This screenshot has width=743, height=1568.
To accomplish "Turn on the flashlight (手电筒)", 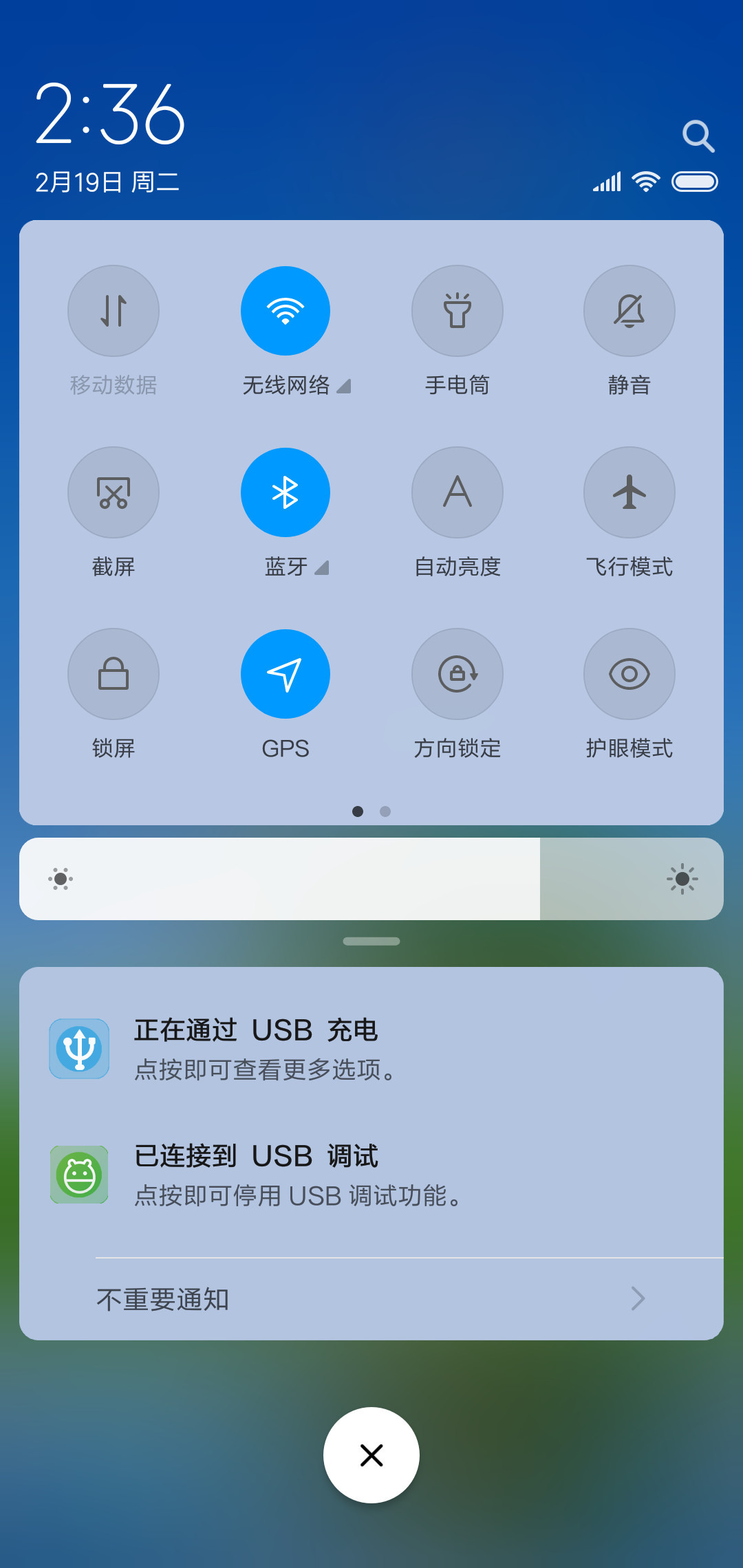I will [x=457, y=311].
